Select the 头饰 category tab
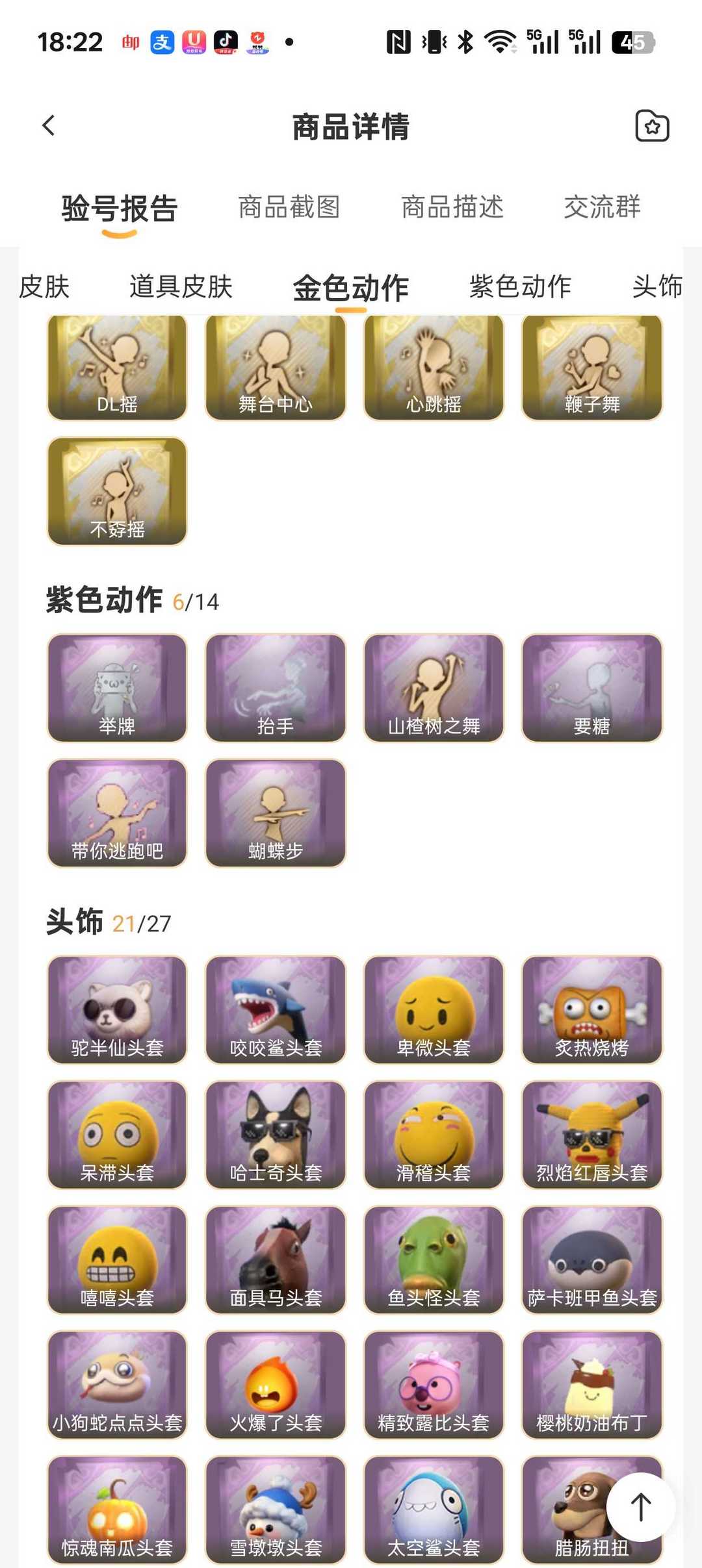Screen dimensions: 702x1568 656,286
